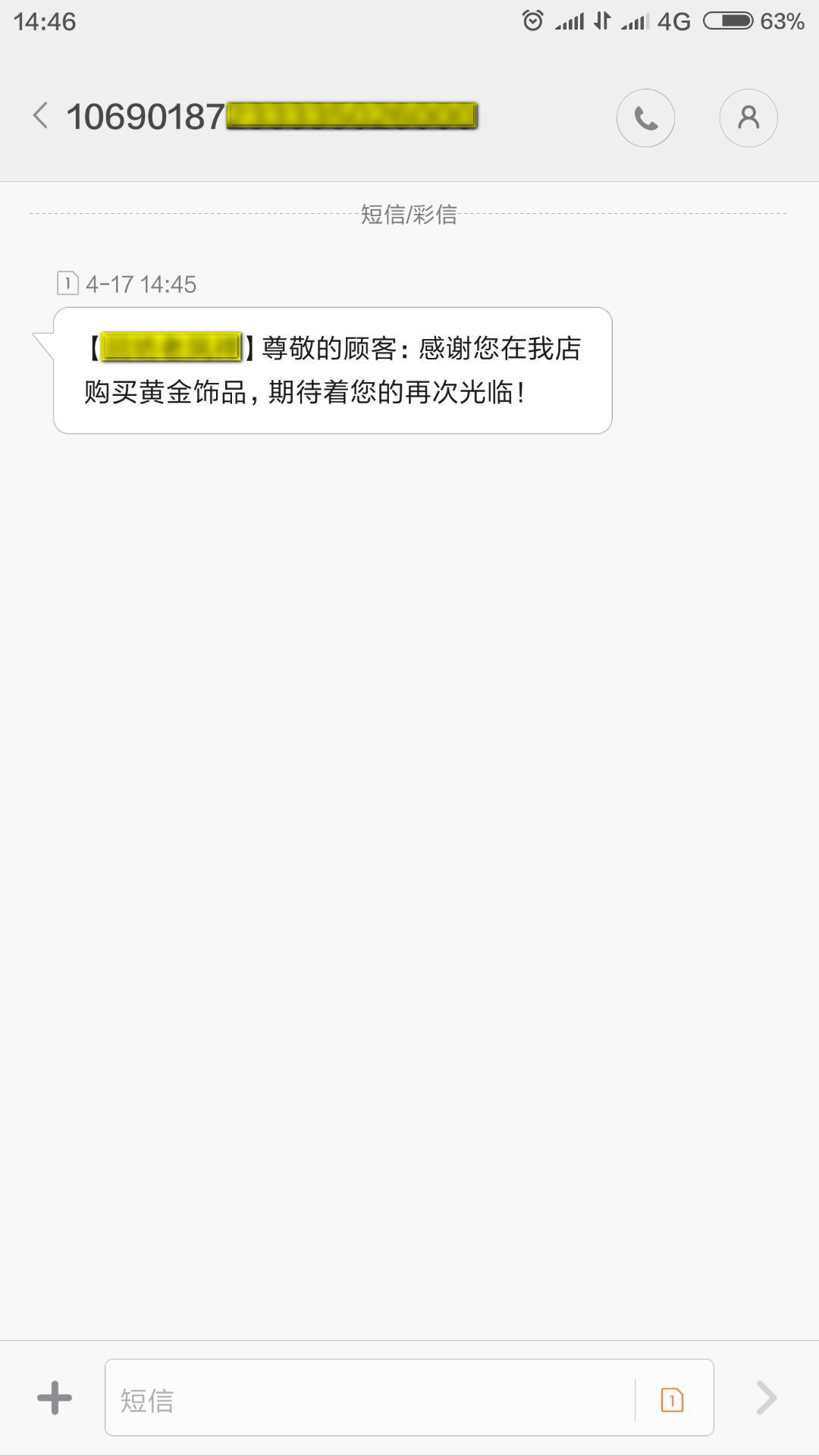Screen dimensions: 819x1456
Task: Open the sender's contact details
Action: tap(748, 118)
